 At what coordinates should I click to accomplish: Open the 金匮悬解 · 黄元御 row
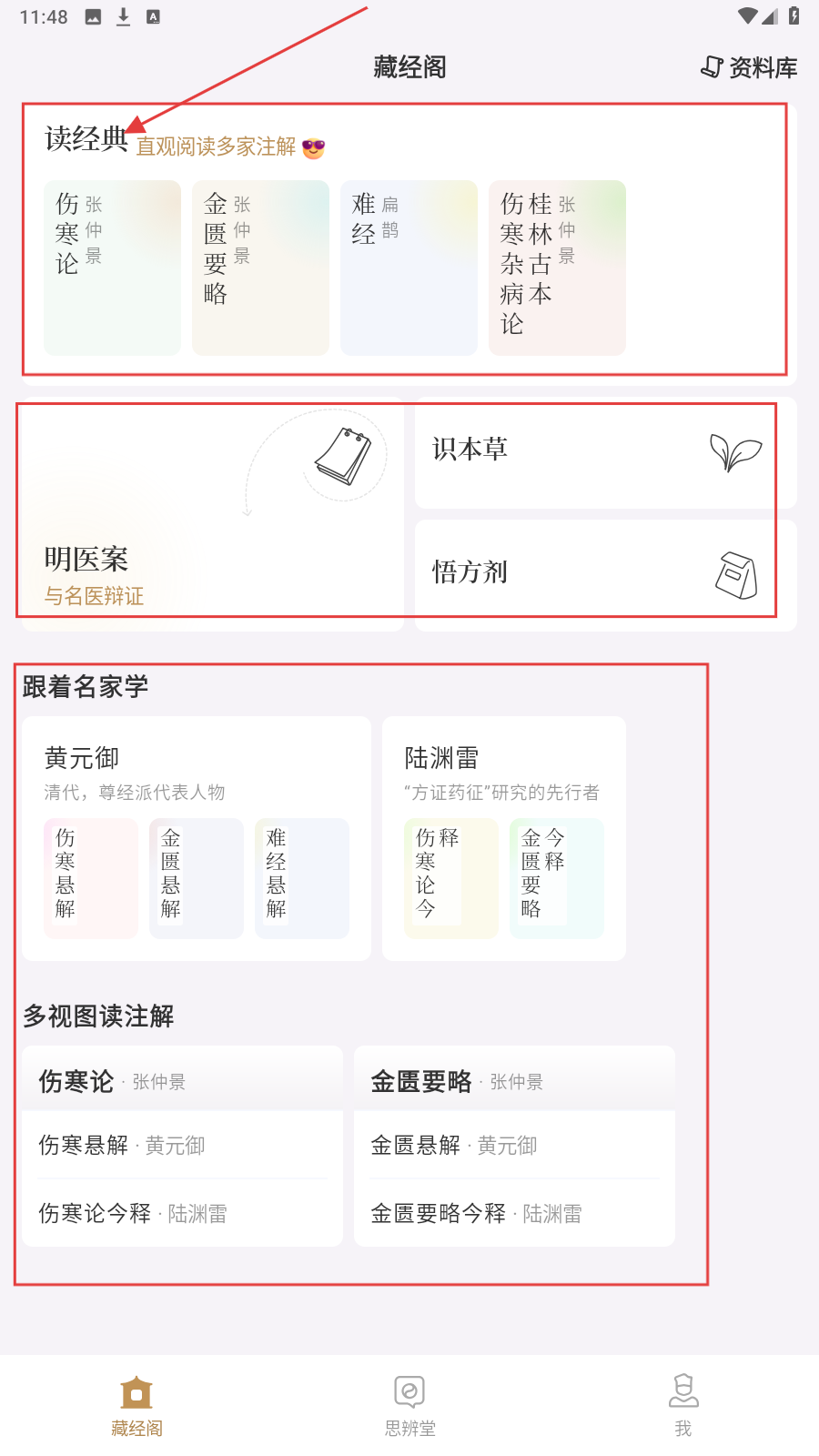pos(514,1146)
